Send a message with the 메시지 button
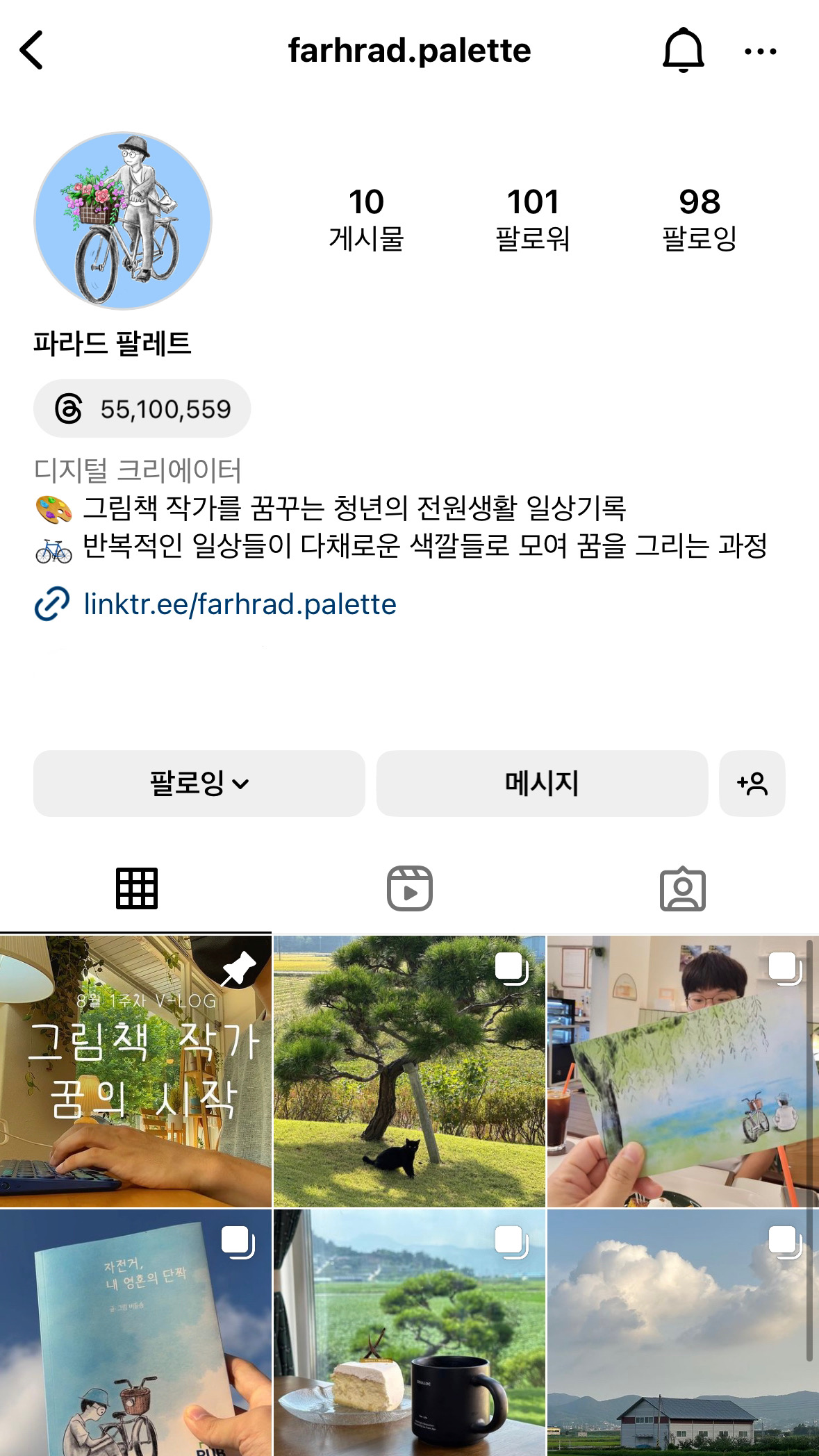819x1456 pixels. (x=542, y=784)
